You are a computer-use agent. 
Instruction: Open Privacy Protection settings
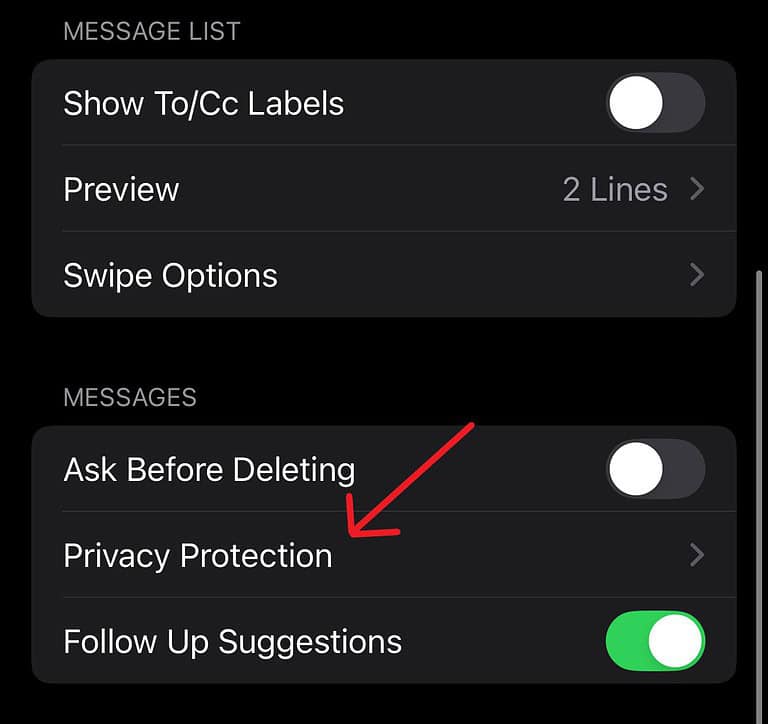(384, 555)
